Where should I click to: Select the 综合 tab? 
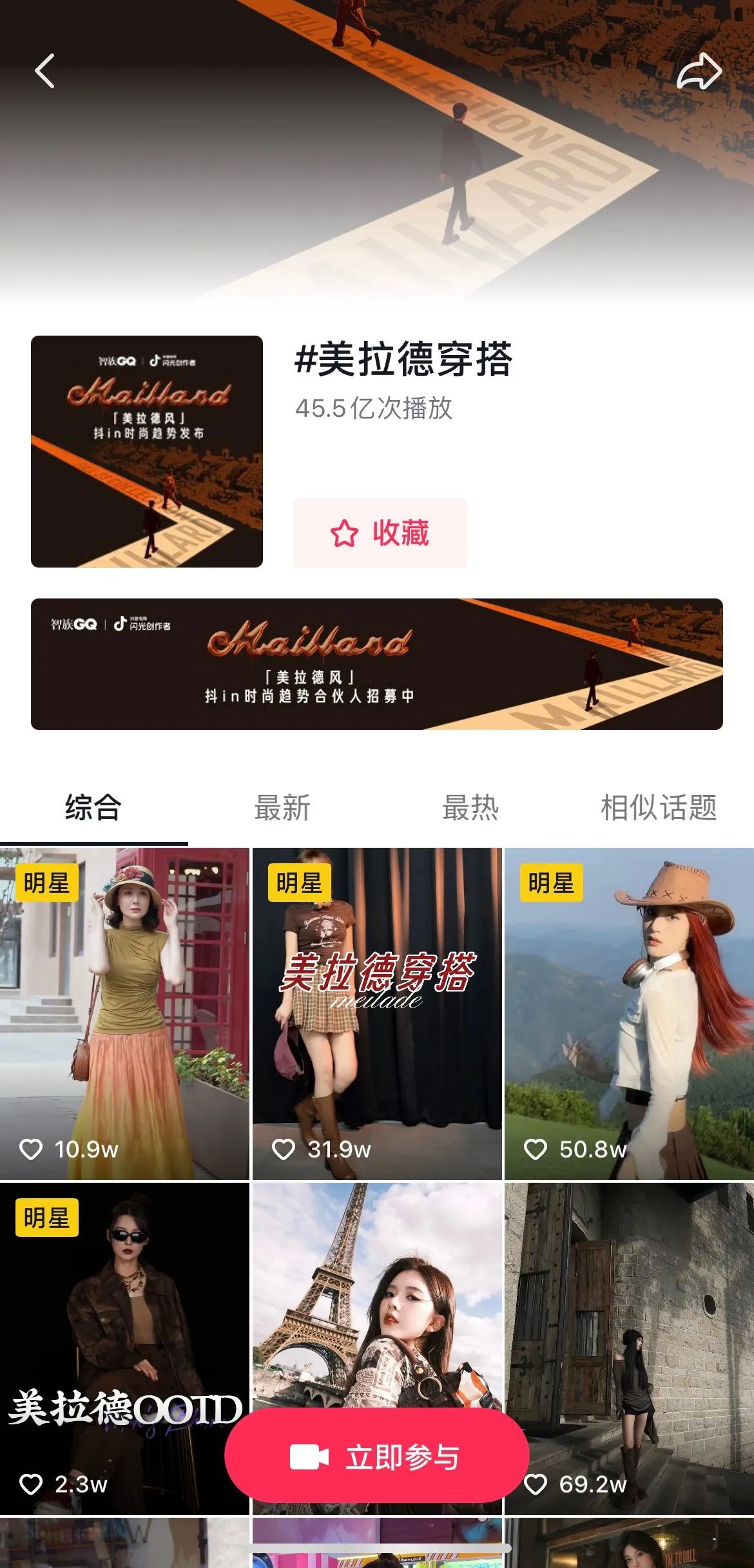pos(93,807)
